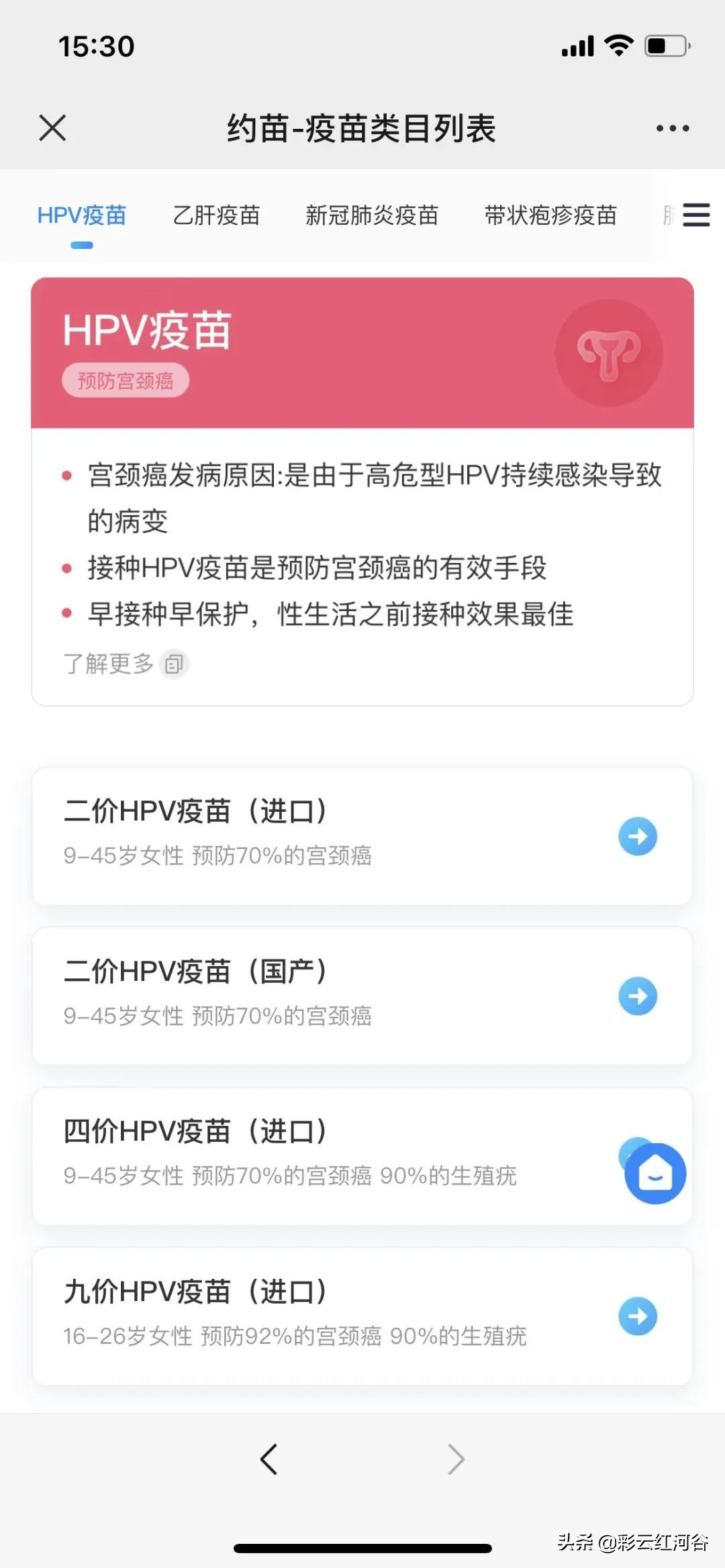Tap 了解更多 to learn more

(x=108, y=665)
